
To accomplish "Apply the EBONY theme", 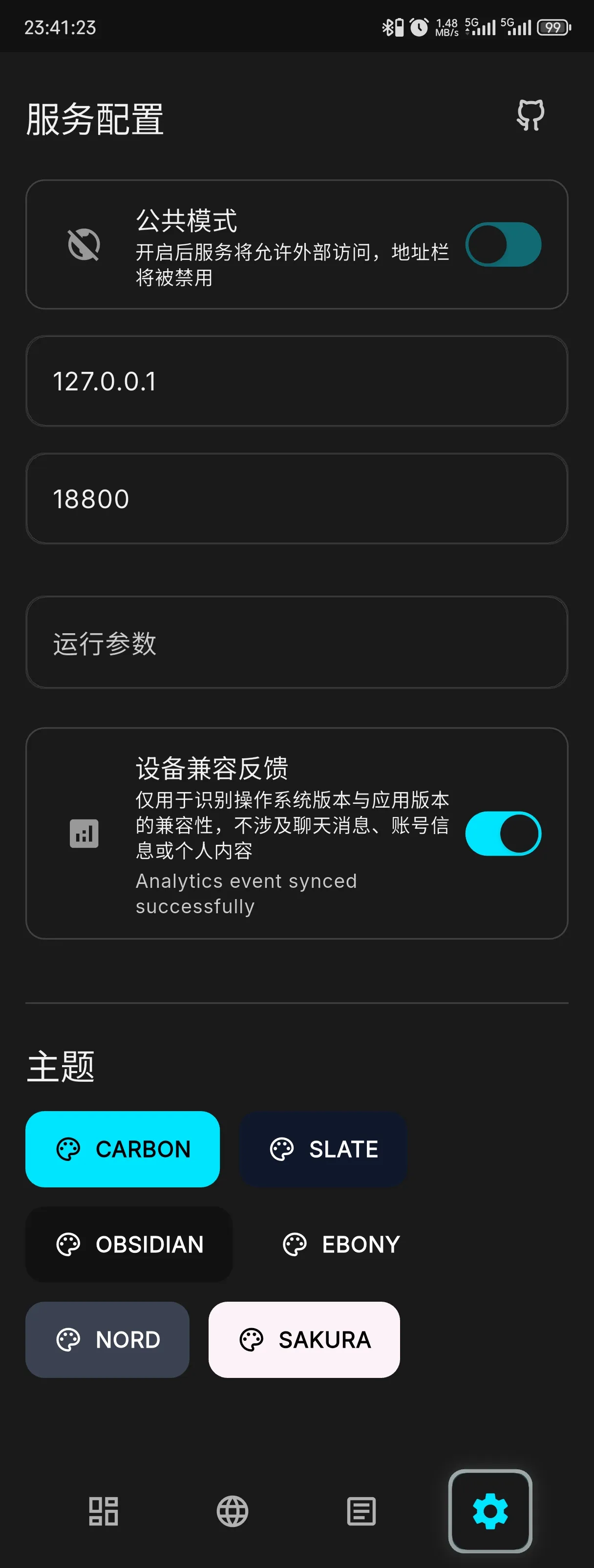I will tap(341, 1244).
